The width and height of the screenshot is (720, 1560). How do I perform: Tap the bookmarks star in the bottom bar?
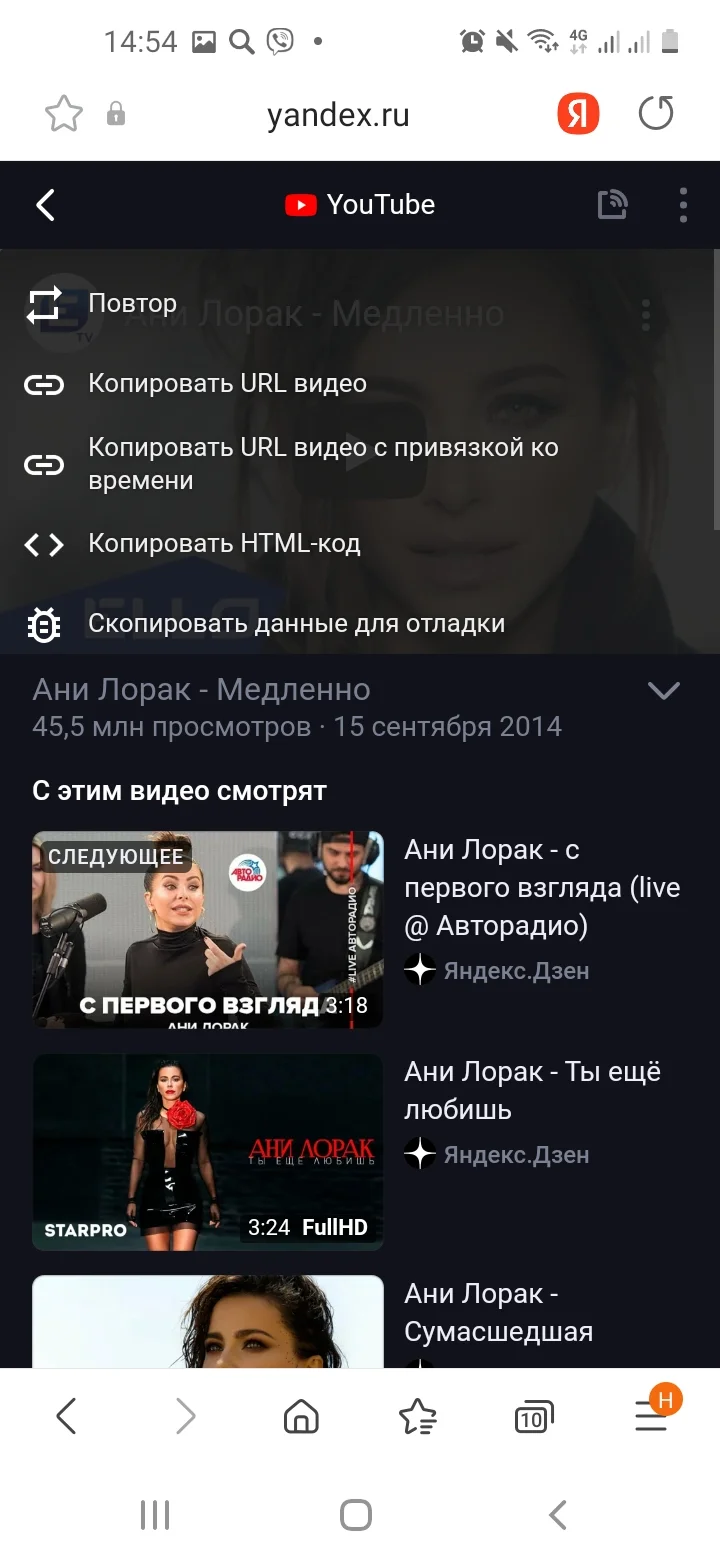(x=419, y=1416)
